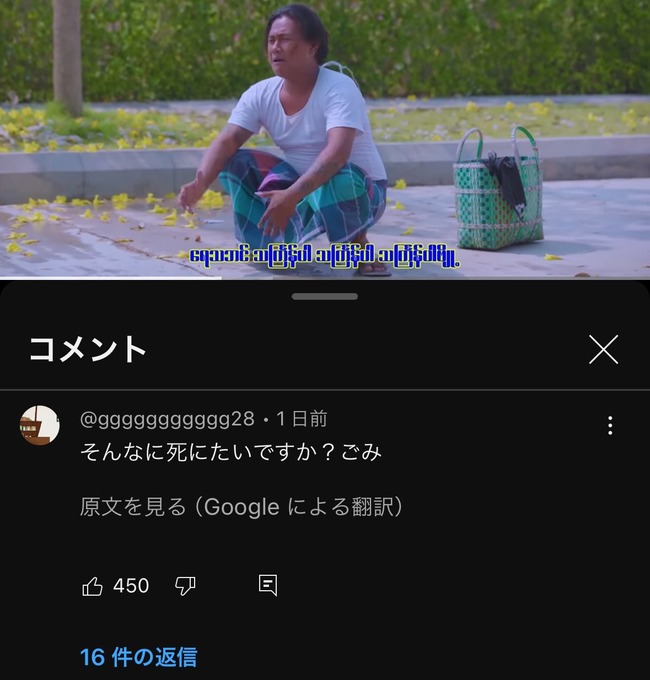Close the コメント panel

pyautogui.click(x=603, y=349)
